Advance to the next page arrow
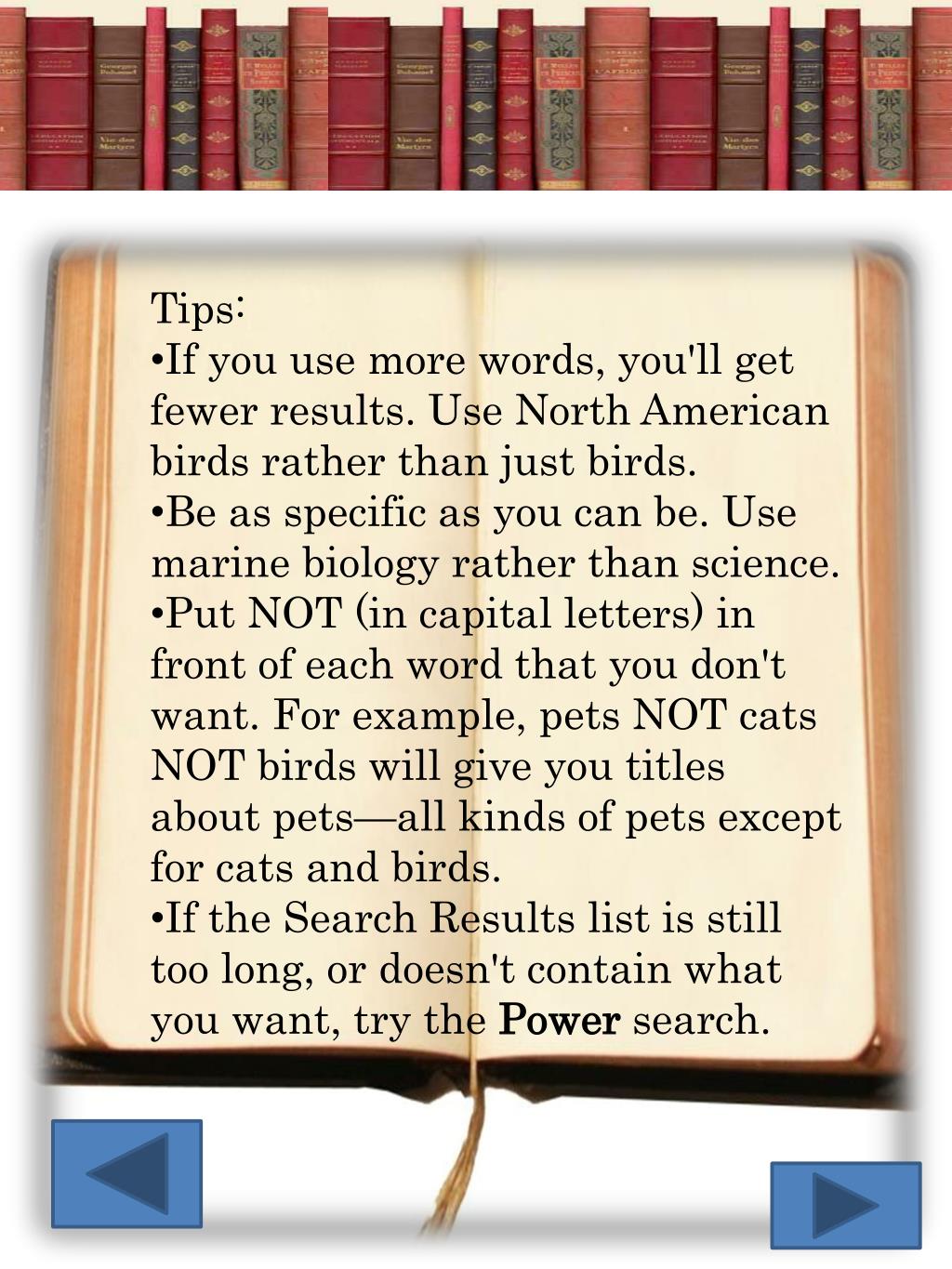The height and width of the screenshot is (1269, 952). pyautogui.click(x=845, y=1205)
